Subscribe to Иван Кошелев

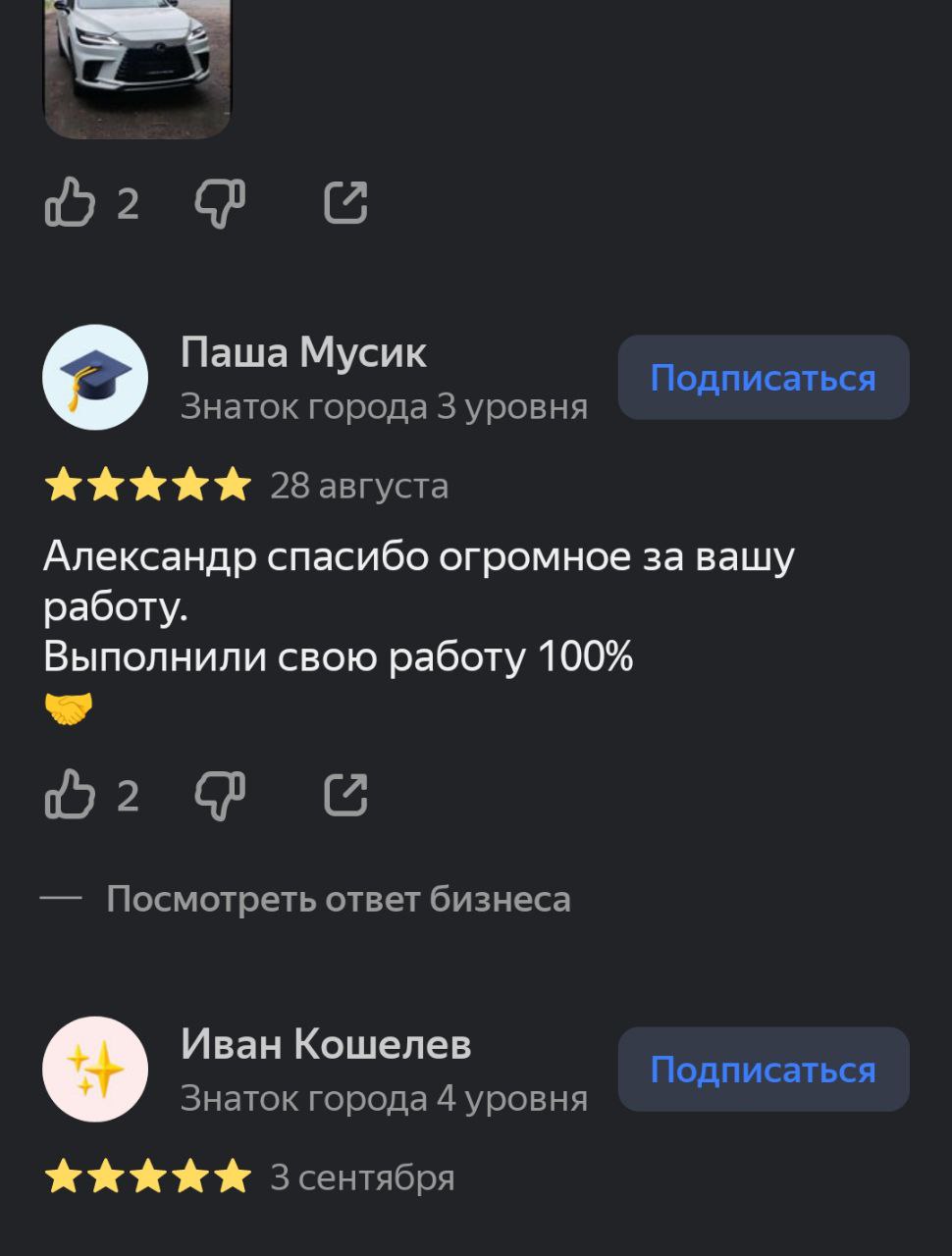pyautogui.click(x=763, y=1070)
